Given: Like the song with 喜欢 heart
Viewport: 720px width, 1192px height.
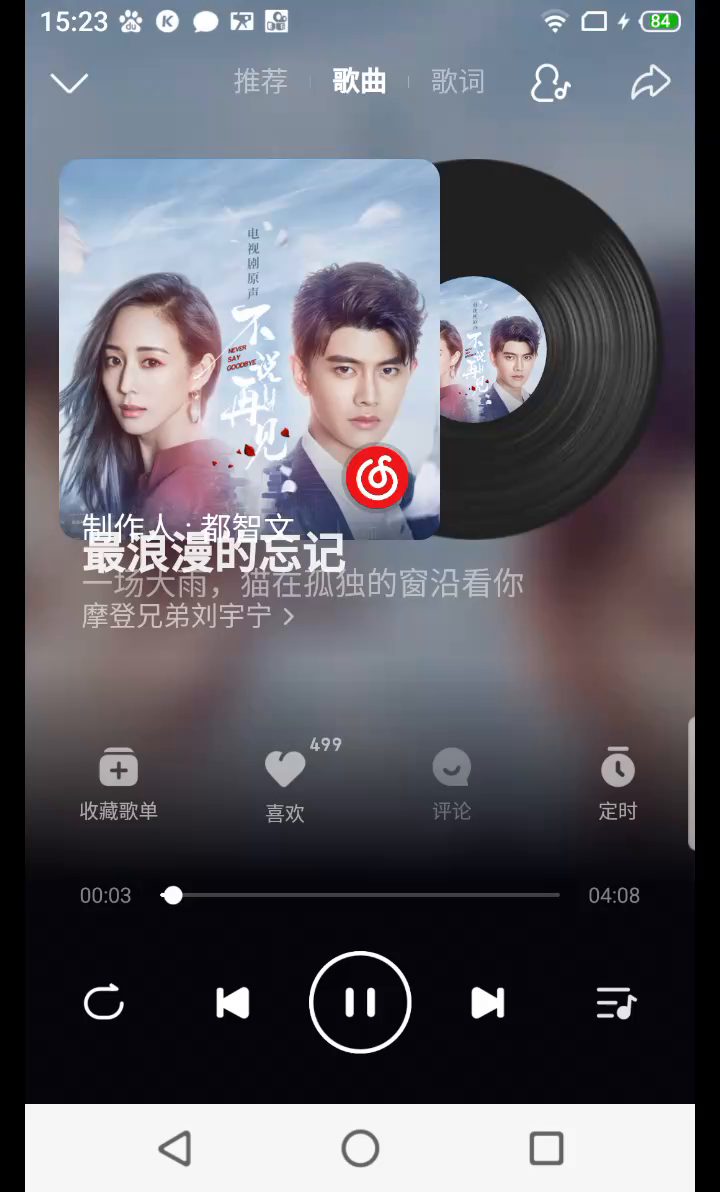Looking at the screenshot, I should pos(285,785).
